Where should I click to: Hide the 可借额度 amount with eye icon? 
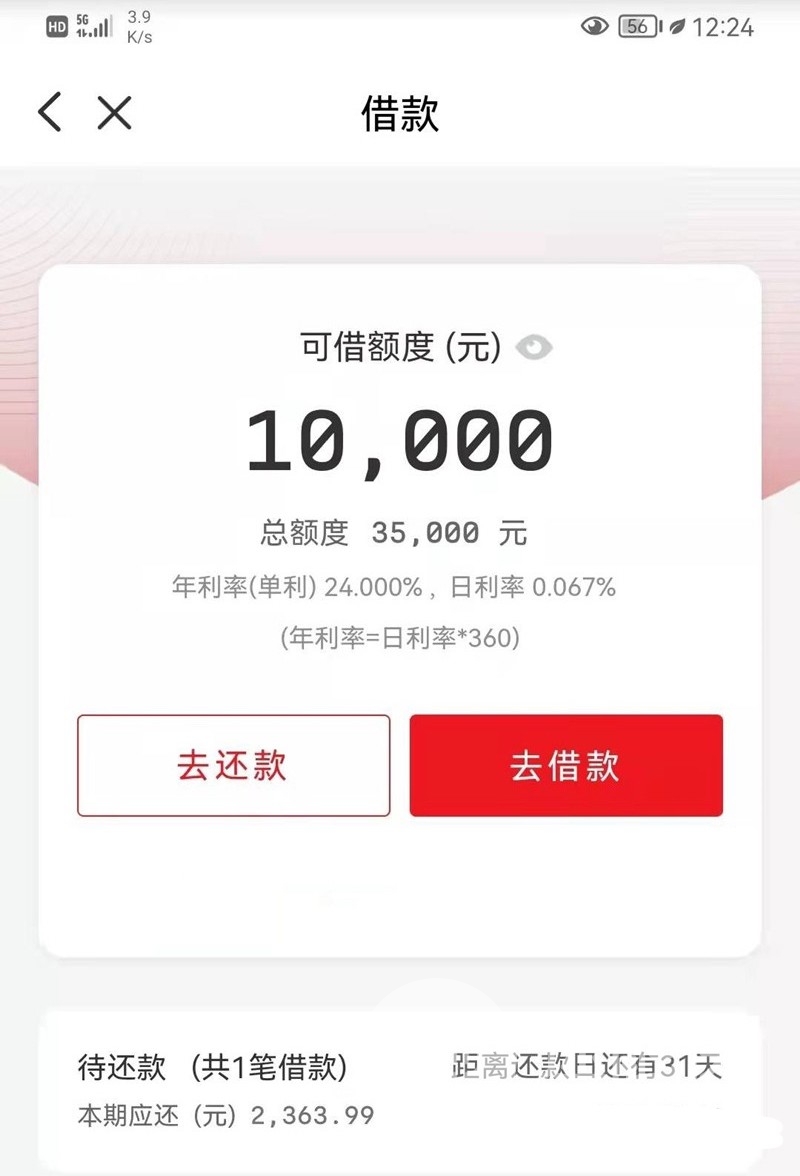(x=534, y=347)
